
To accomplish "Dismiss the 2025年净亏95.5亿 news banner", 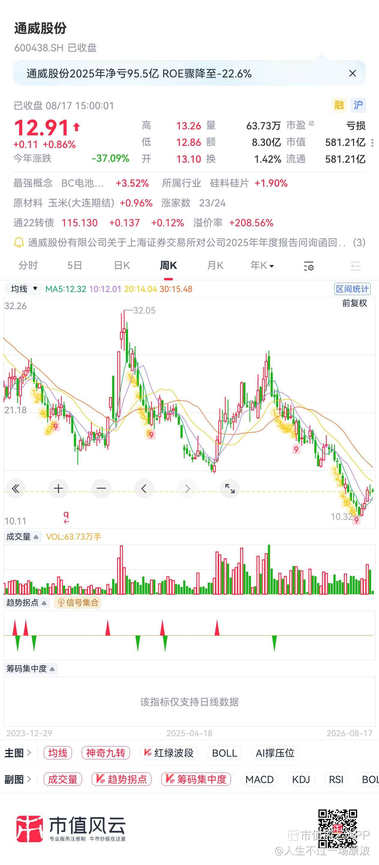I will click(x=352, y=73).
